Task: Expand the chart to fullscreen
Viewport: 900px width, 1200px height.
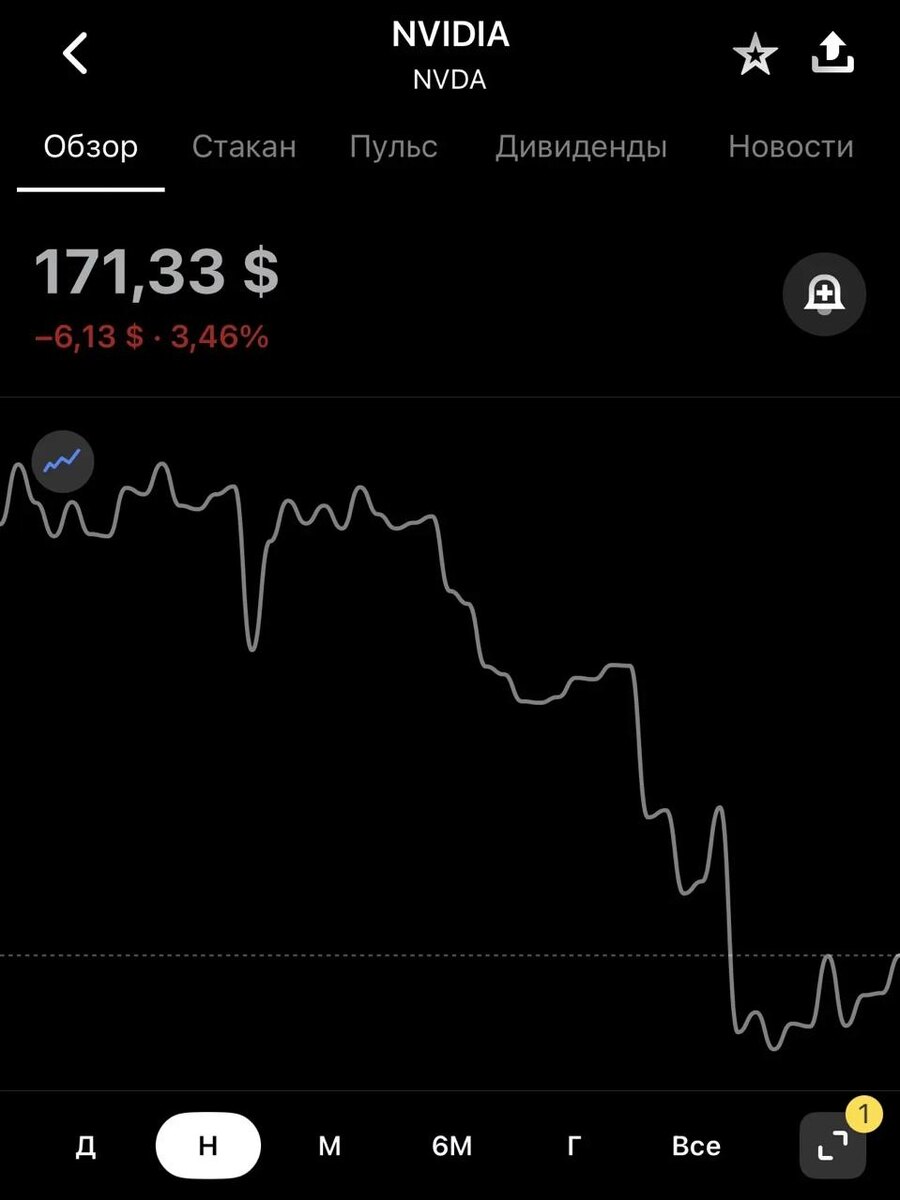Action: 832,1146
